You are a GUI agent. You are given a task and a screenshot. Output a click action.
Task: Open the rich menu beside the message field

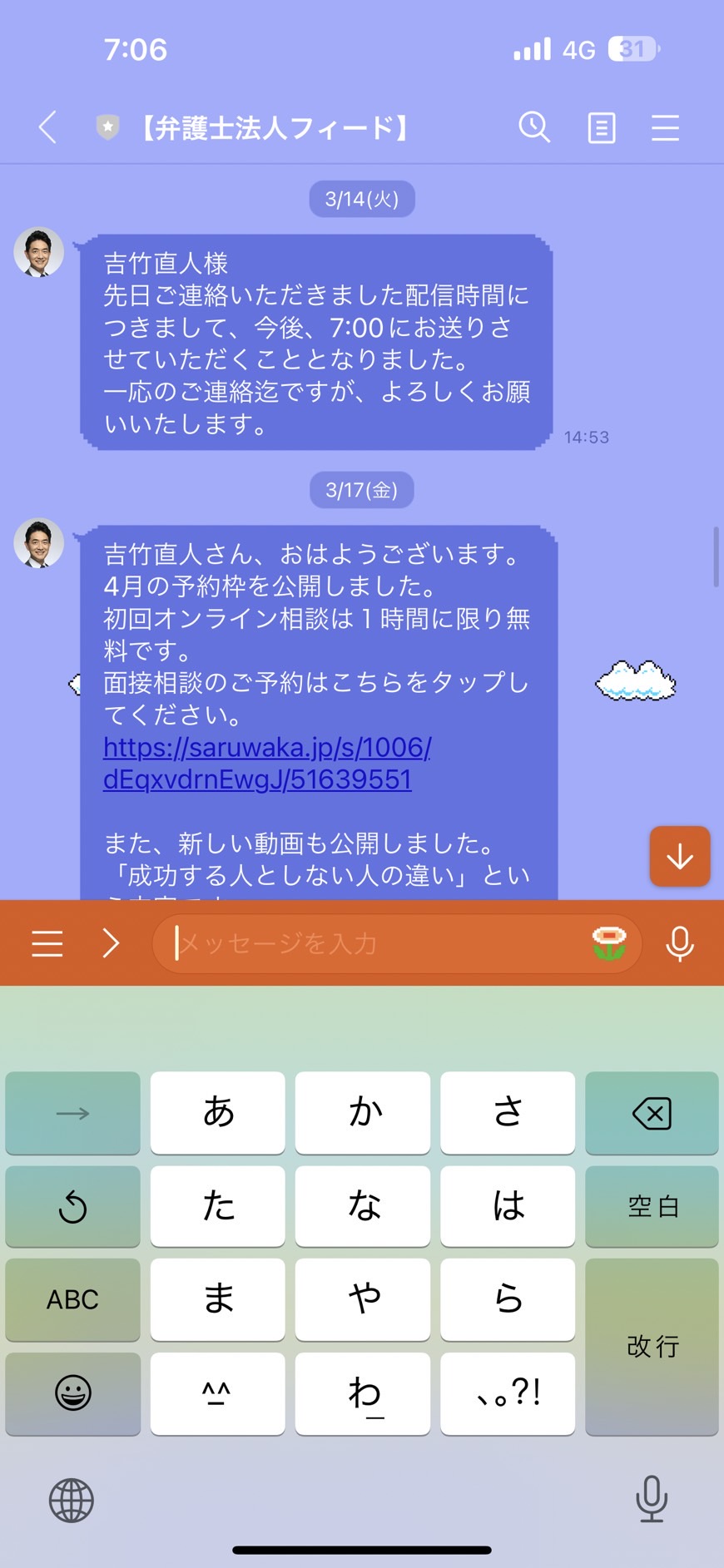click(x=47, y=943)
